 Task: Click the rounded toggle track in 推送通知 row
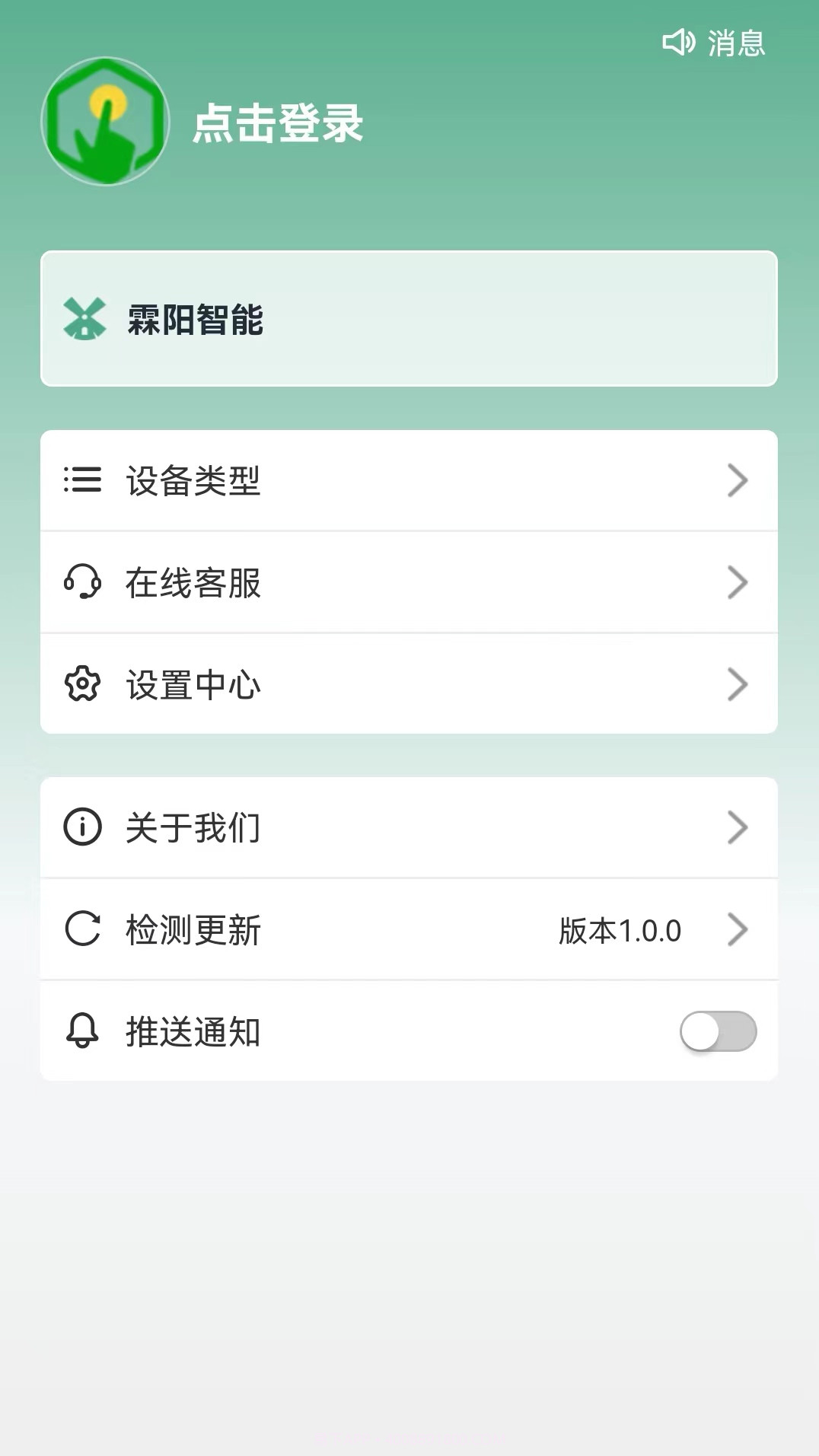pos(716,1032)
